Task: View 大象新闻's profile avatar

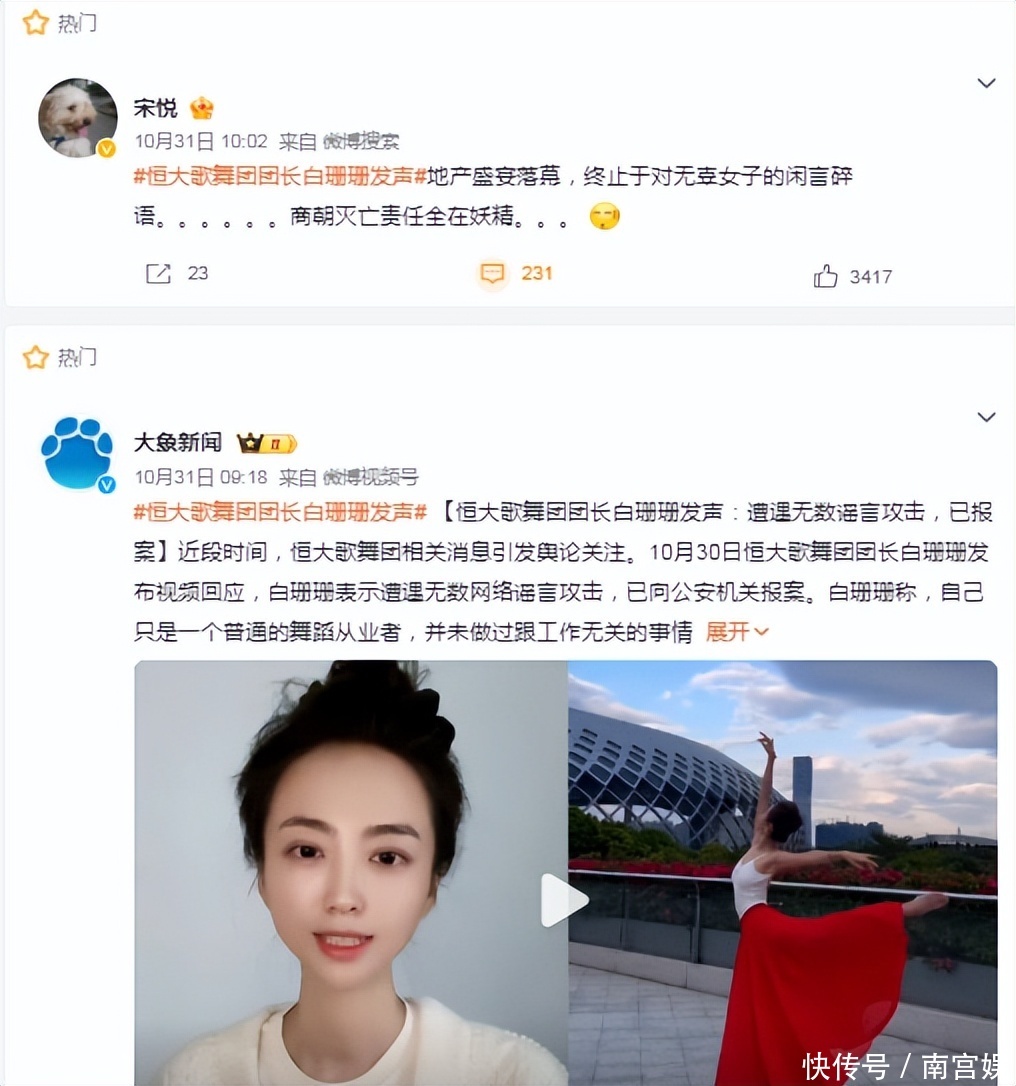Action: coord(77,453)
